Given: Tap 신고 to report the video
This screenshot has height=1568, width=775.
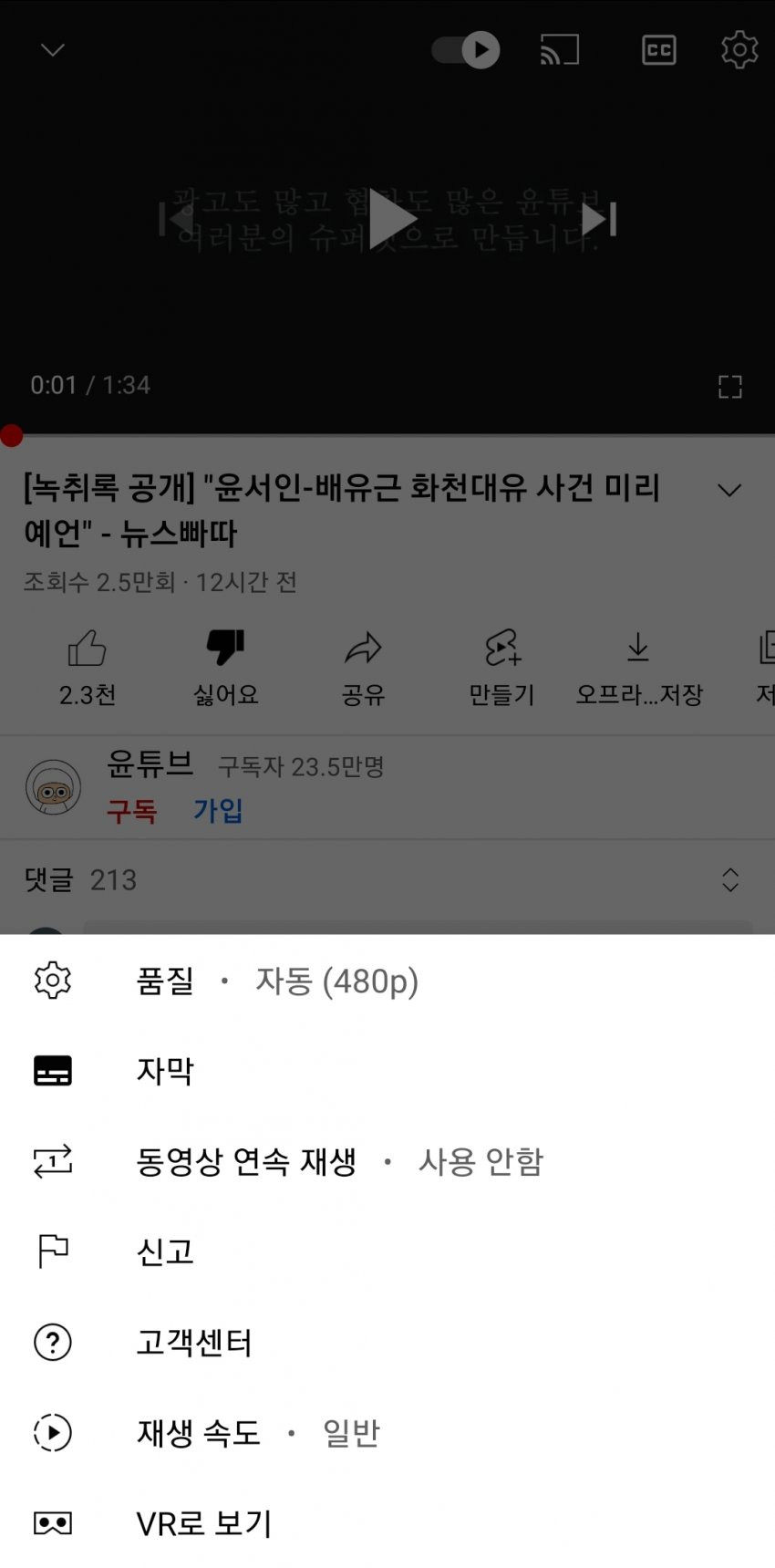Looking at the screenshot, I should (164, 1251).
